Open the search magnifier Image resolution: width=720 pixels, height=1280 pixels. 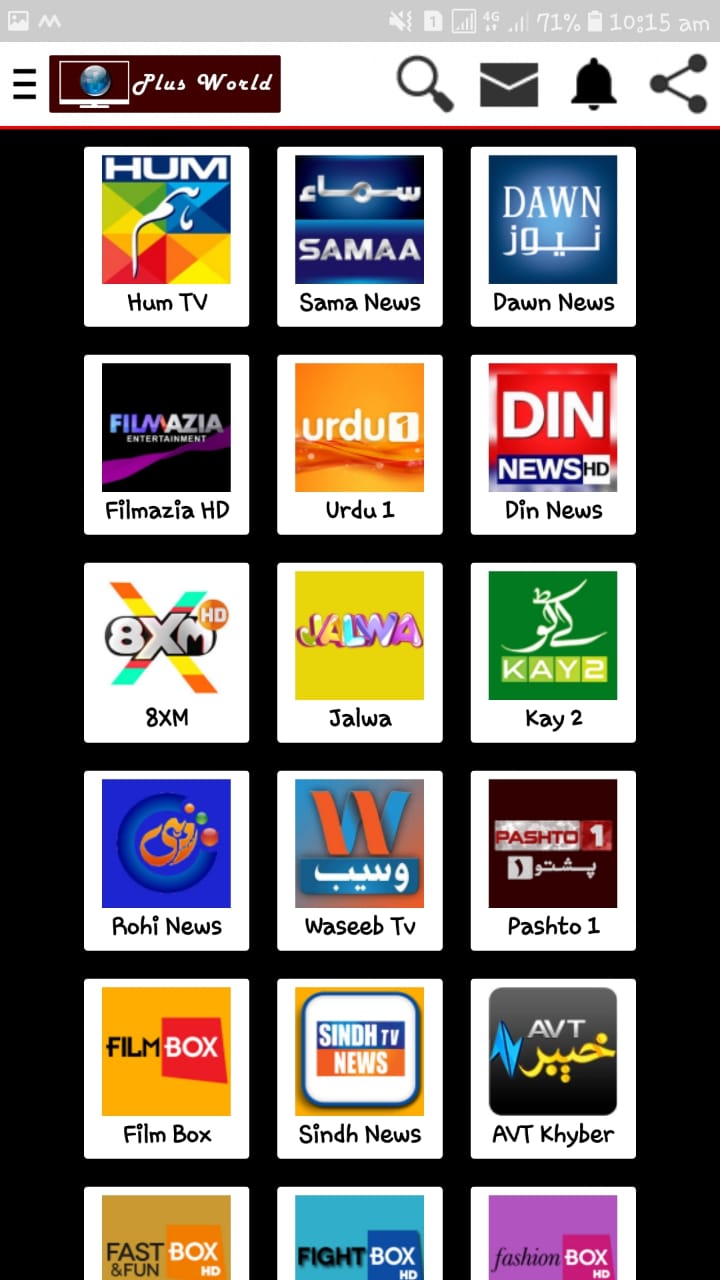(x=424, y=84)
